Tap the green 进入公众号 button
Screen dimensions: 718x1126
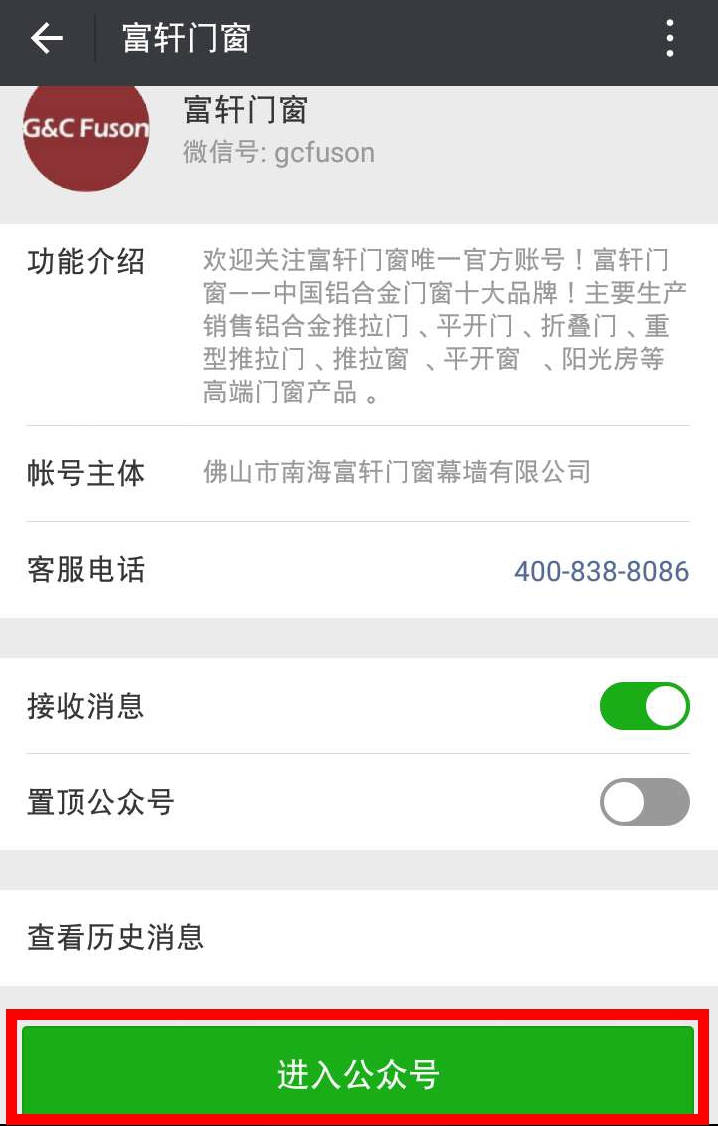[x=358, y=1073]
